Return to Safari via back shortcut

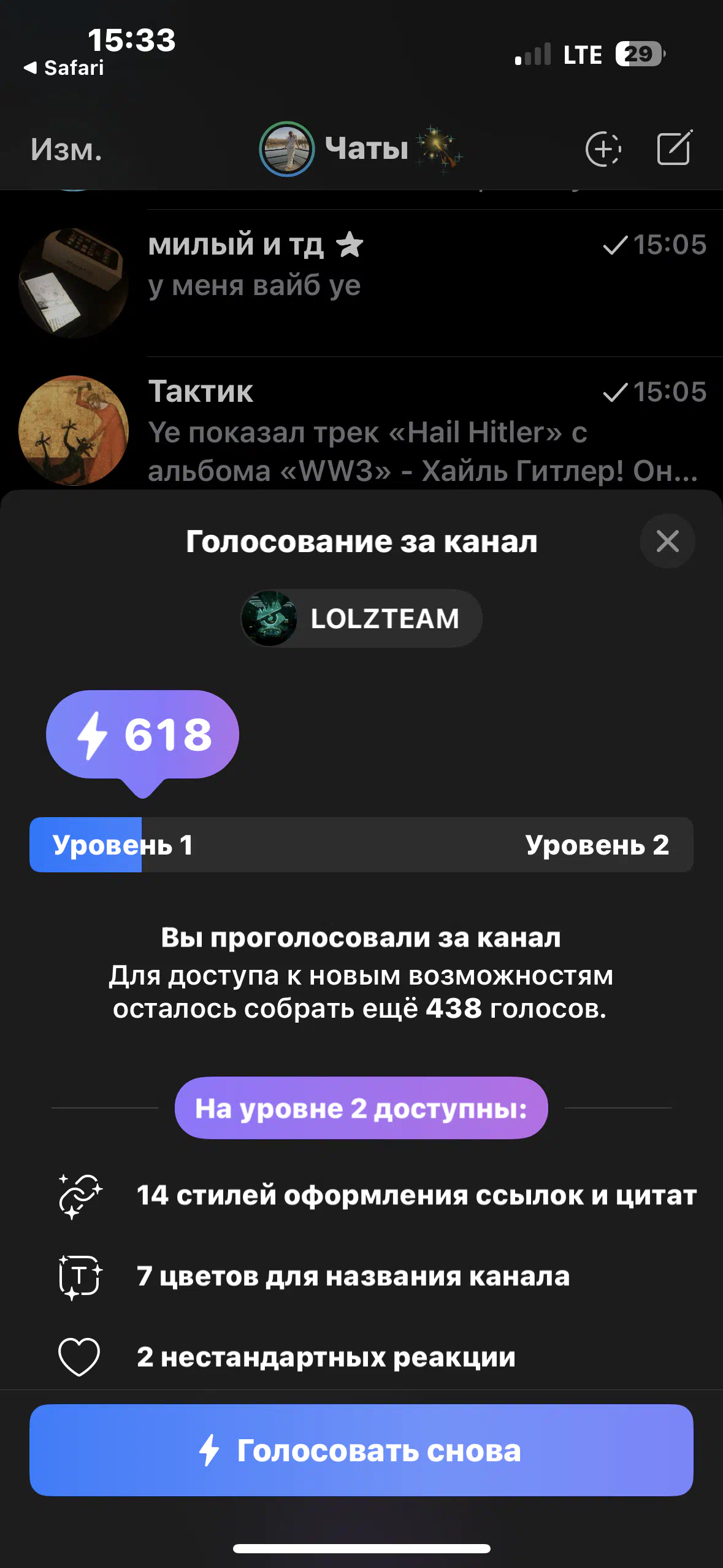64,67
